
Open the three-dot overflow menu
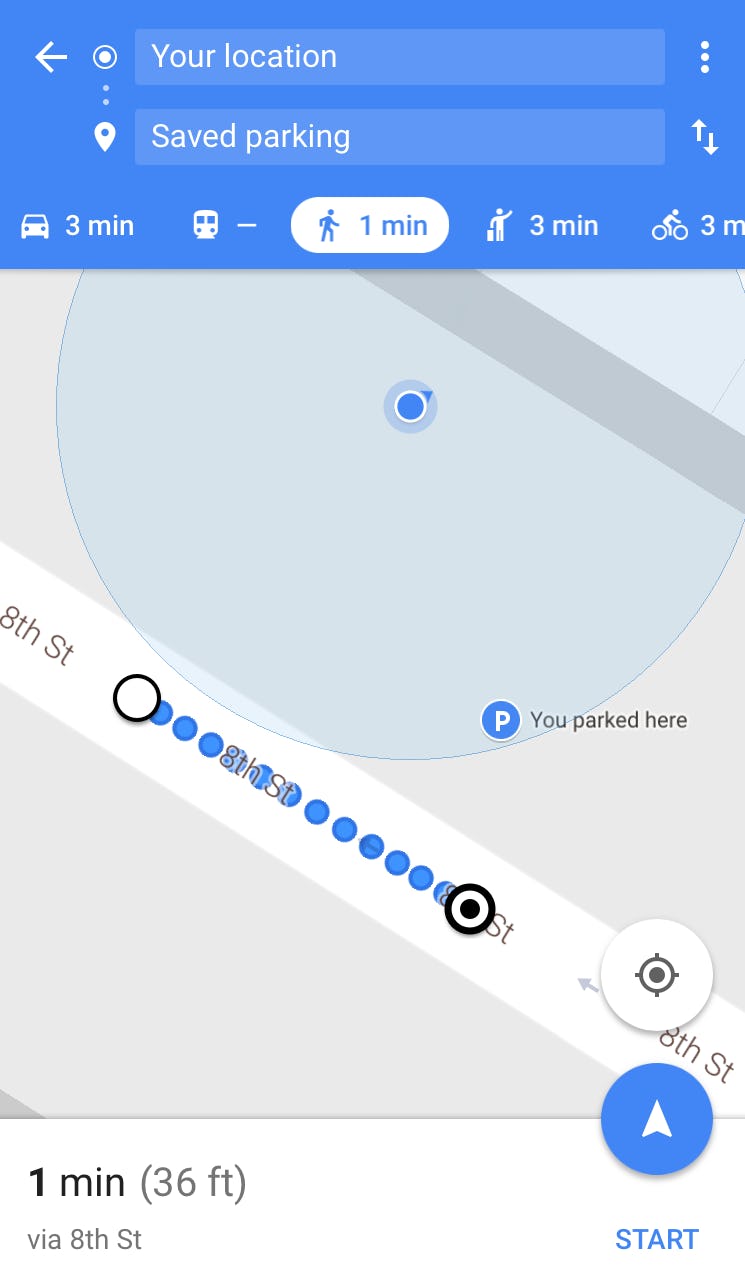705,57
